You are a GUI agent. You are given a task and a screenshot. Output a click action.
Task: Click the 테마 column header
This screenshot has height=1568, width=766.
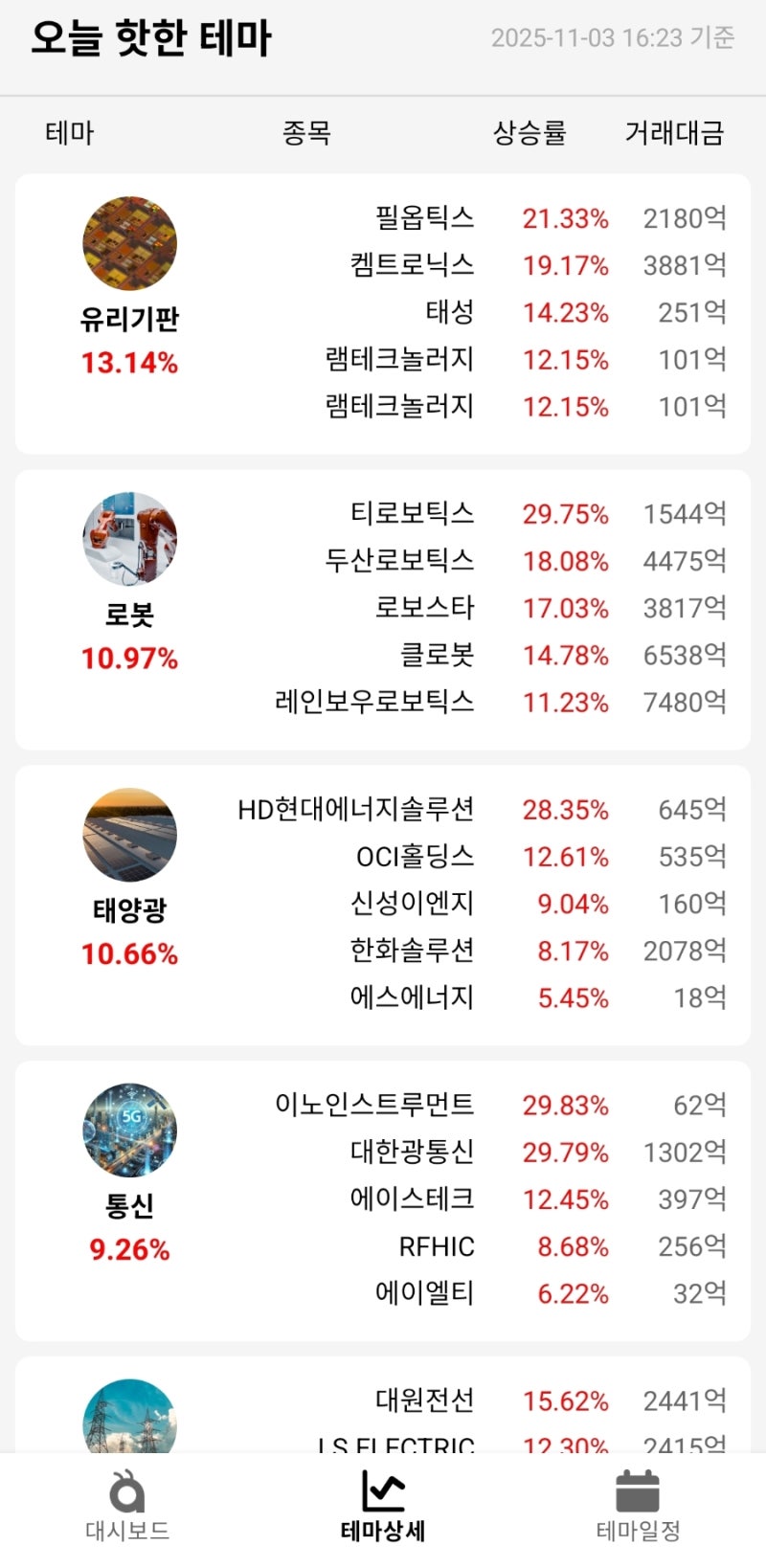pyautogui.click(x=68, y=134)
